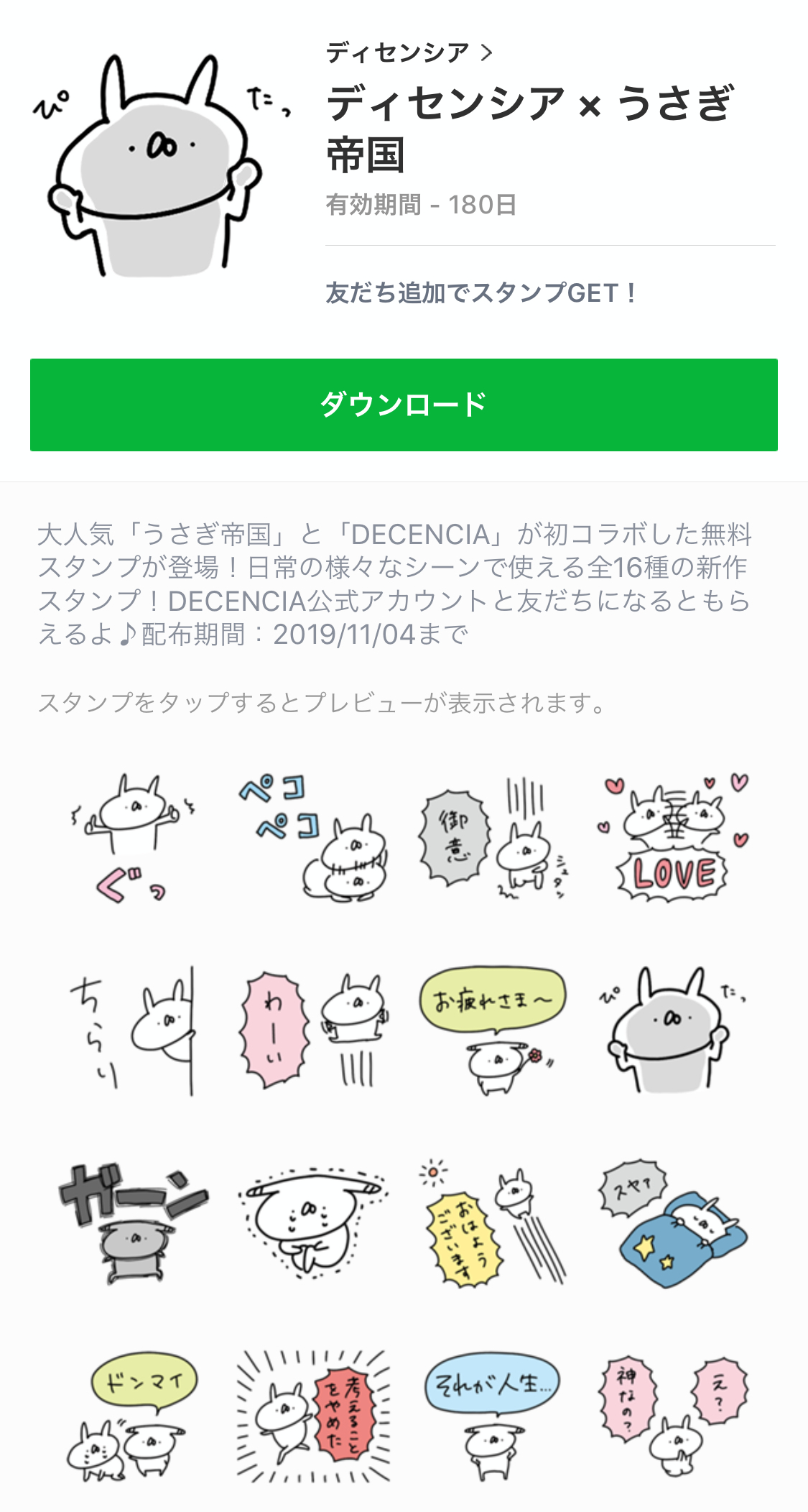Preview the ガーン shocked sticker
Screen dimensions: 808x1512
pyautogui.click(x=133, y=1223)
